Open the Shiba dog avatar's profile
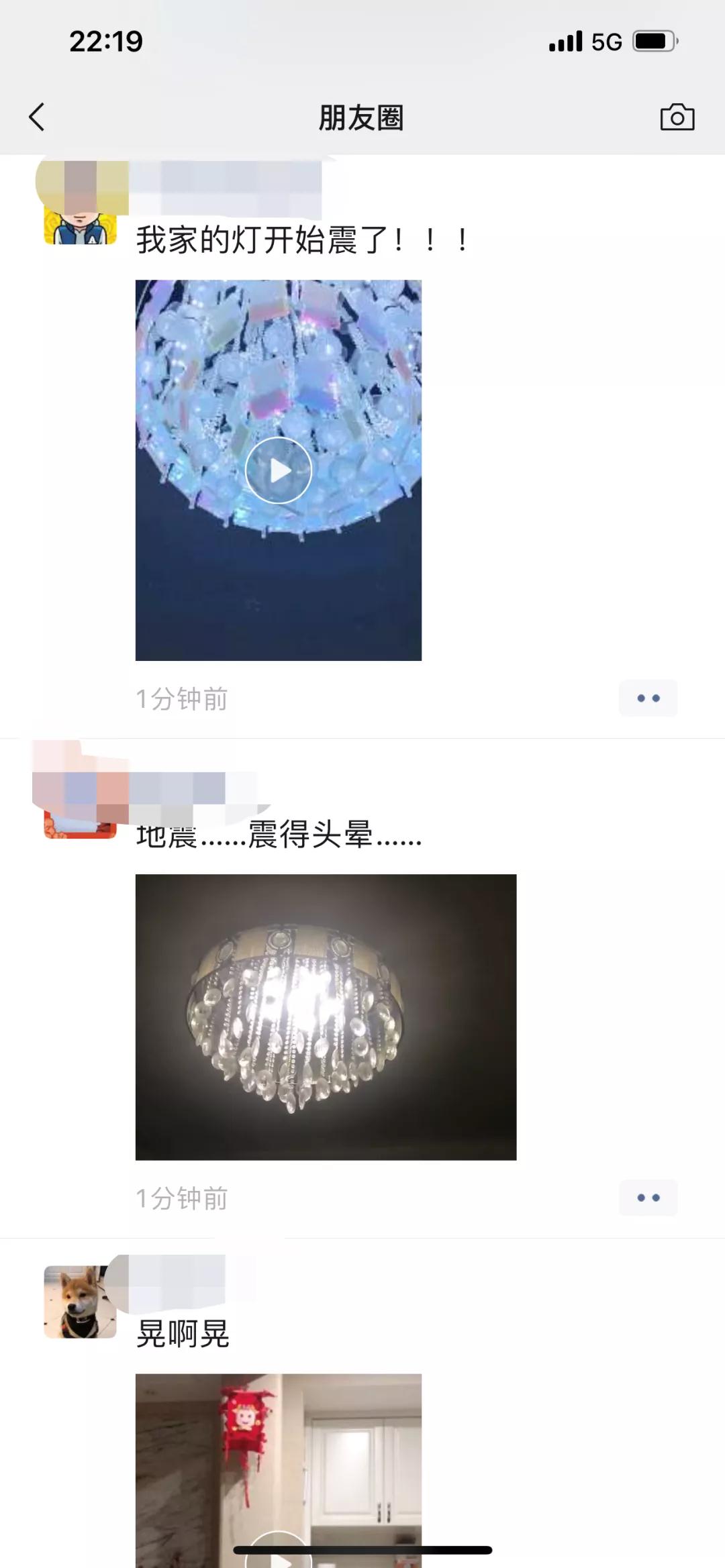The width and height of the screenshot is (725, 1568). click(80, 1302)
